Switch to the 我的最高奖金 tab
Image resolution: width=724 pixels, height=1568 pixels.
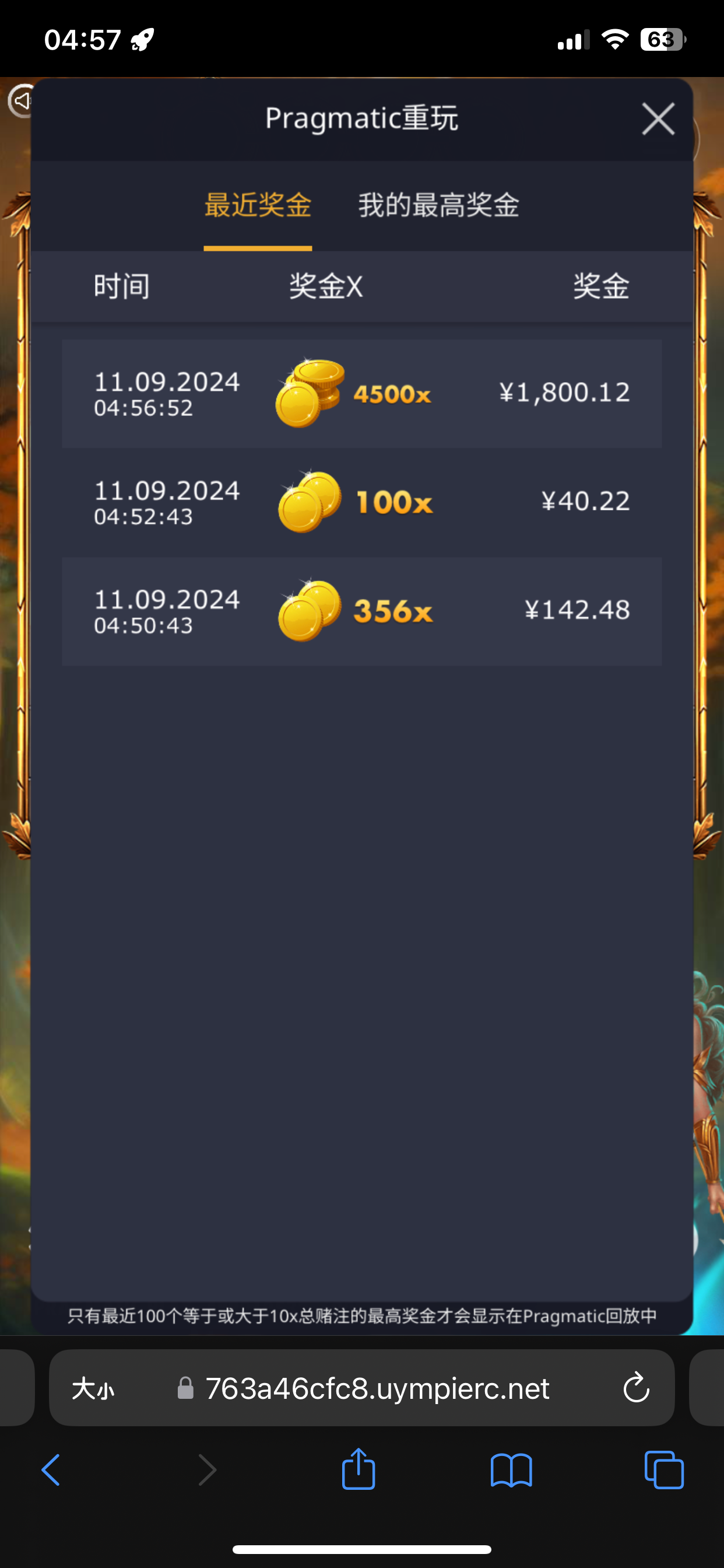pyautogui.click(x=438, y=205)
